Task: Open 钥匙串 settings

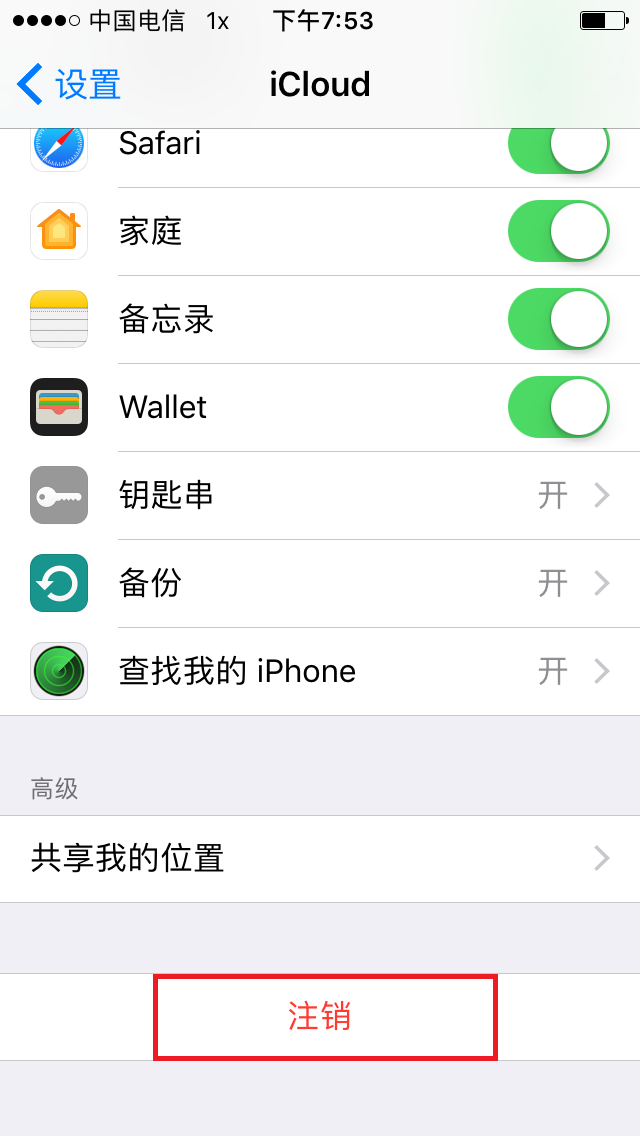Action: tap(320, 495)
